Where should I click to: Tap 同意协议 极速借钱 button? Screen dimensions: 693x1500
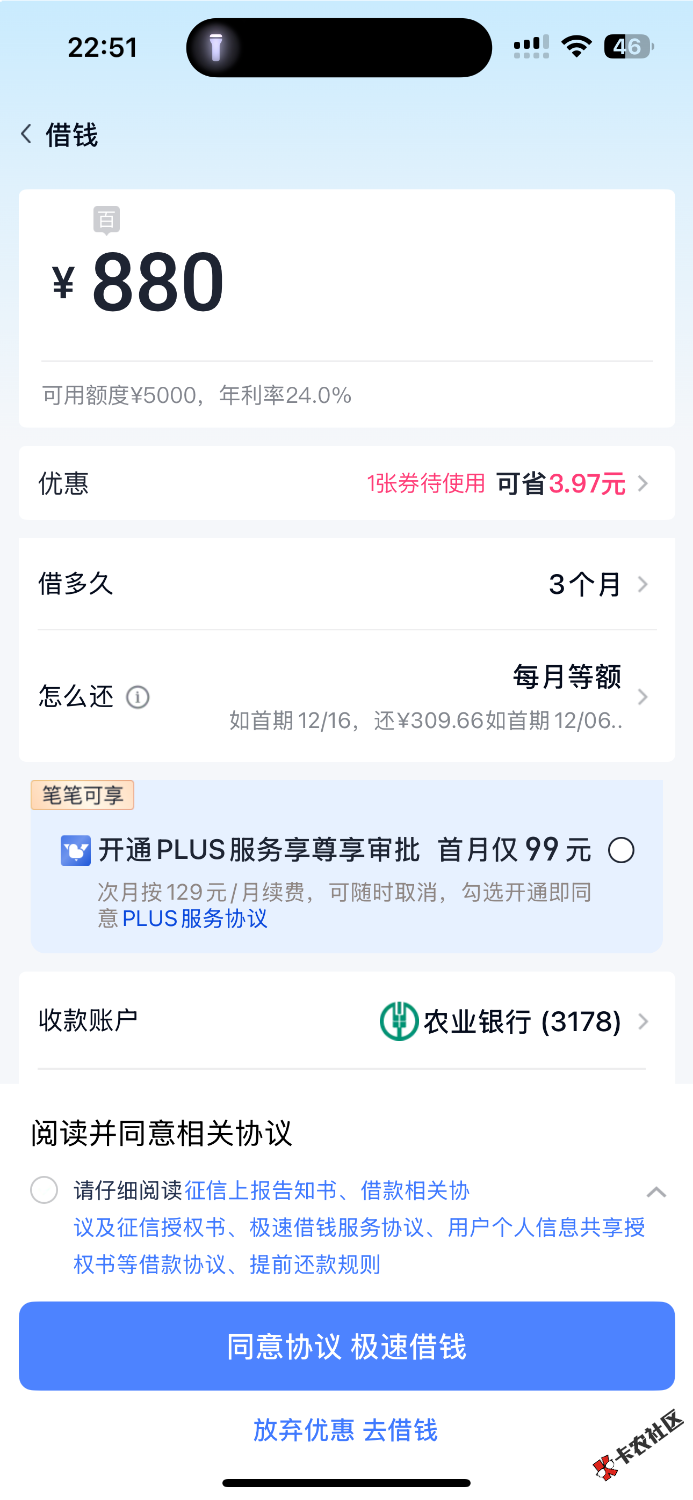346,1346
